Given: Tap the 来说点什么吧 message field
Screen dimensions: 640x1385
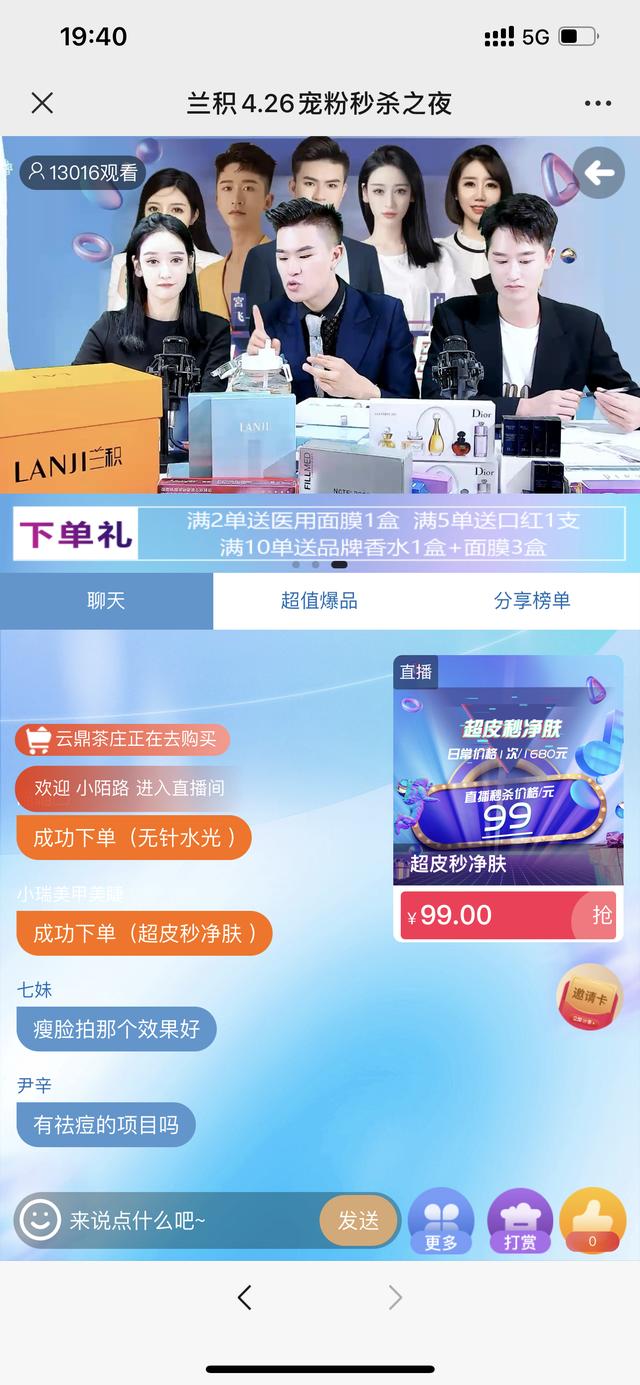Looking at the screenshot, I should pos(190,1221).
